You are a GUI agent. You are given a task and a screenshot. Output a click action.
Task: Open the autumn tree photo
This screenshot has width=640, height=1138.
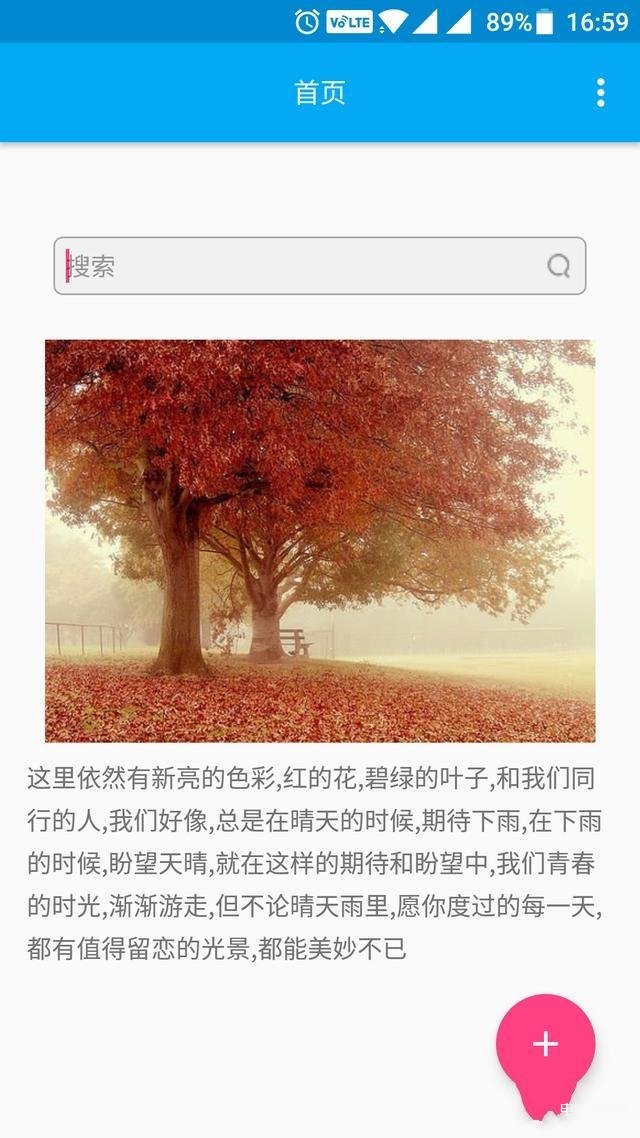[x=320, y=541]
